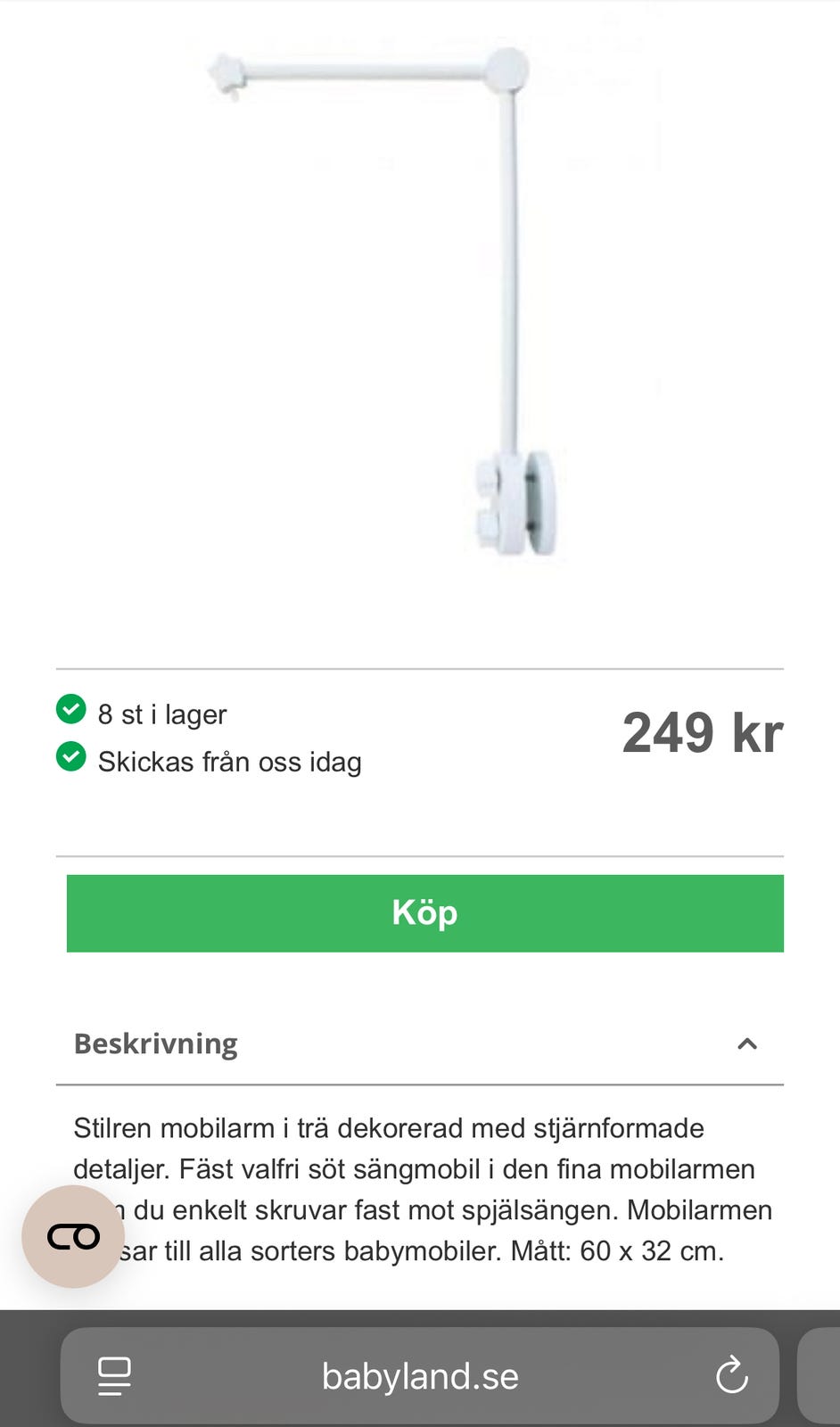This screenshot has height=1427, width=840.
Task: Collapse the Beskrivning section using the upward chevron
Action: coord(748,1044)
